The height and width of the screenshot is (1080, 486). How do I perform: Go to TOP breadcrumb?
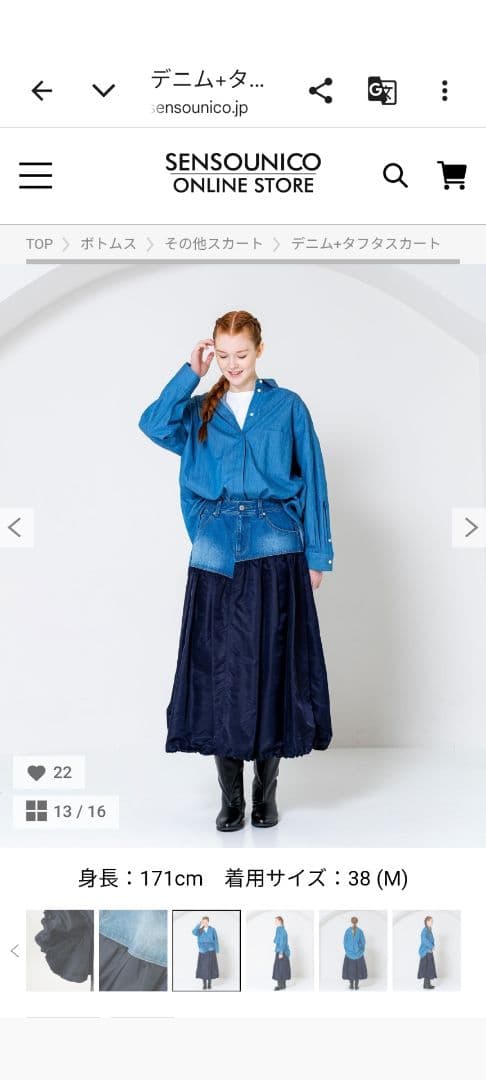(x=39, y=244)
